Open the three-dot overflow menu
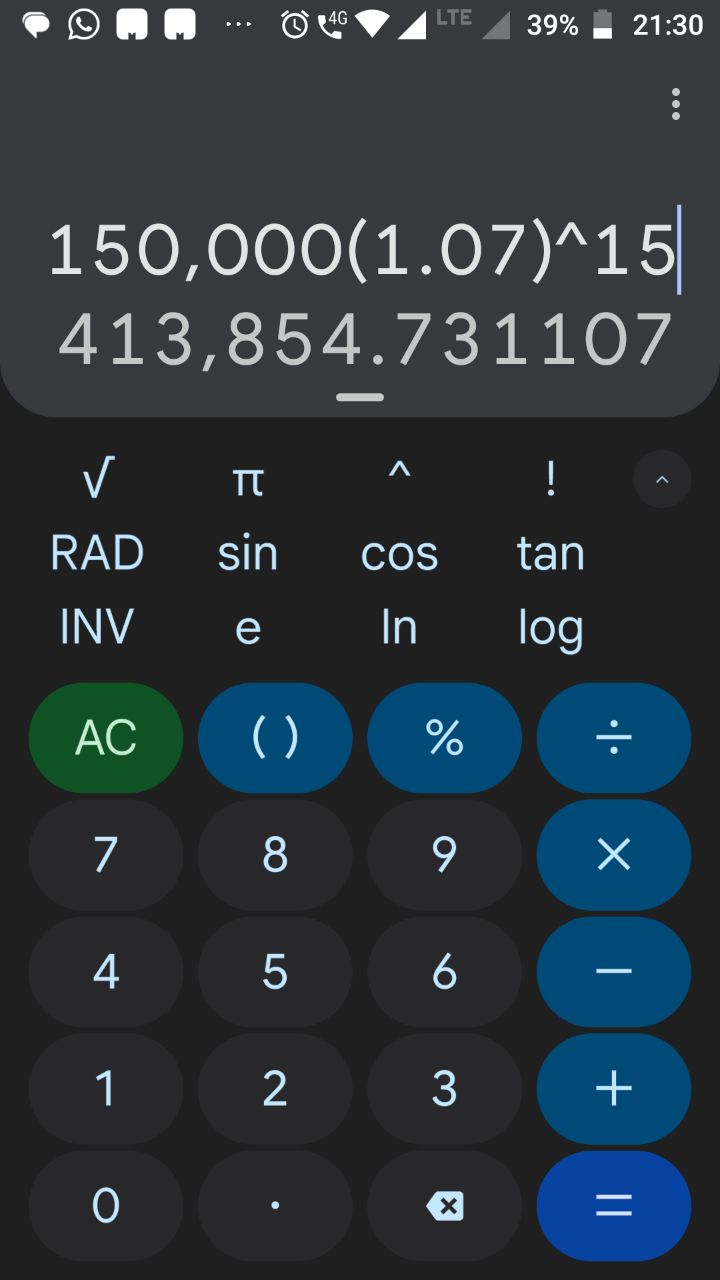Viewport: 720px width, 1280px height. [x=676, y=104]
